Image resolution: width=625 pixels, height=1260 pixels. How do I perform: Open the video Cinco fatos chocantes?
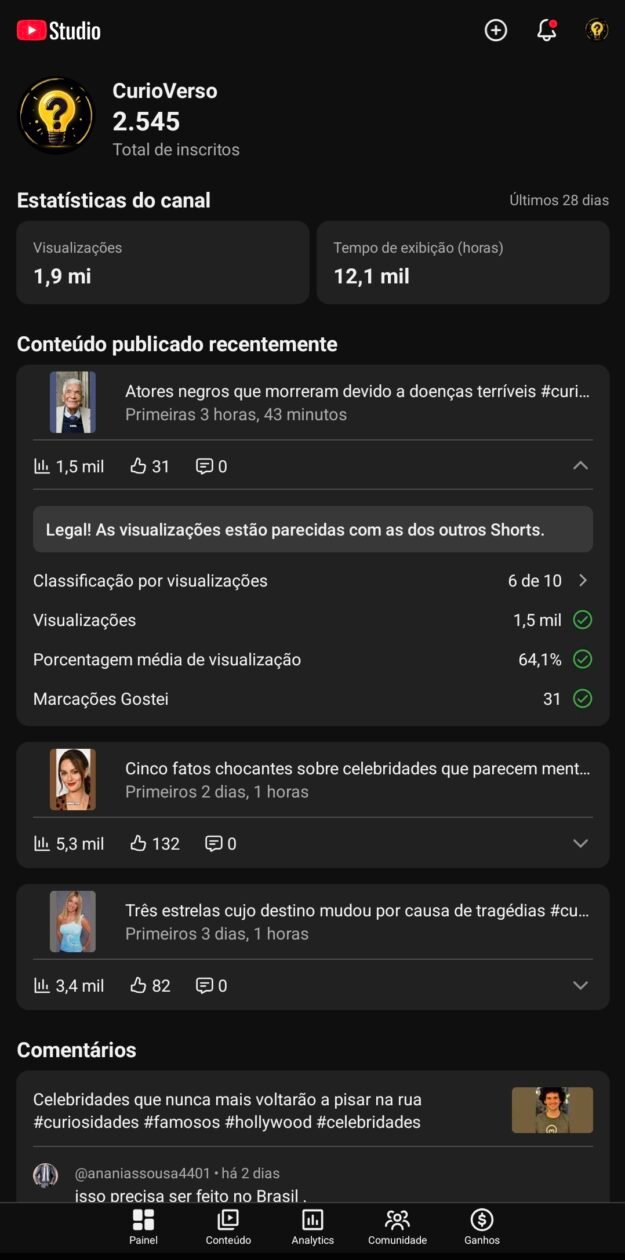(x=313, y=780)
